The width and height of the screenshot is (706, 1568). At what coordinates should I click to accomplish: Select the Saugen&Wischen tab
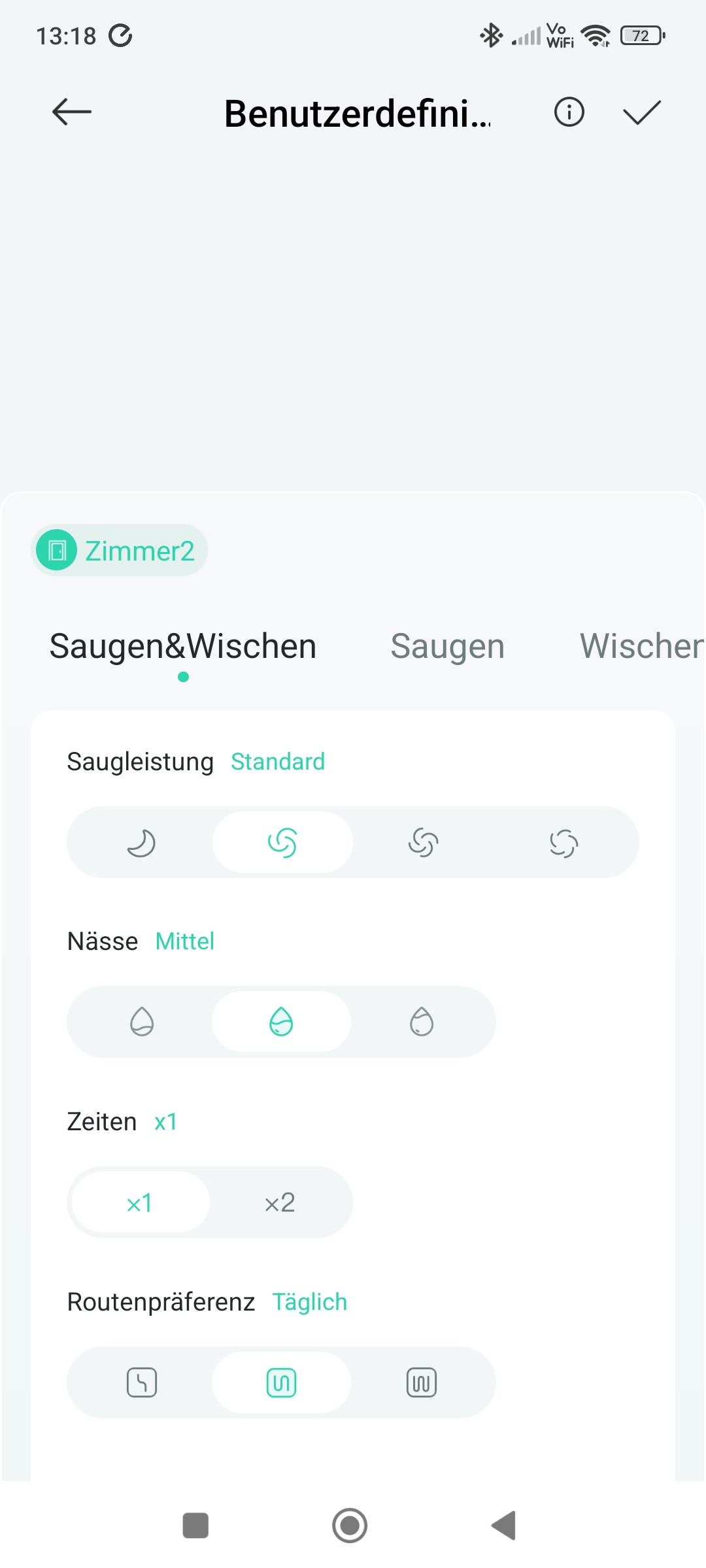pyautogui.click(x=183, y=646)
